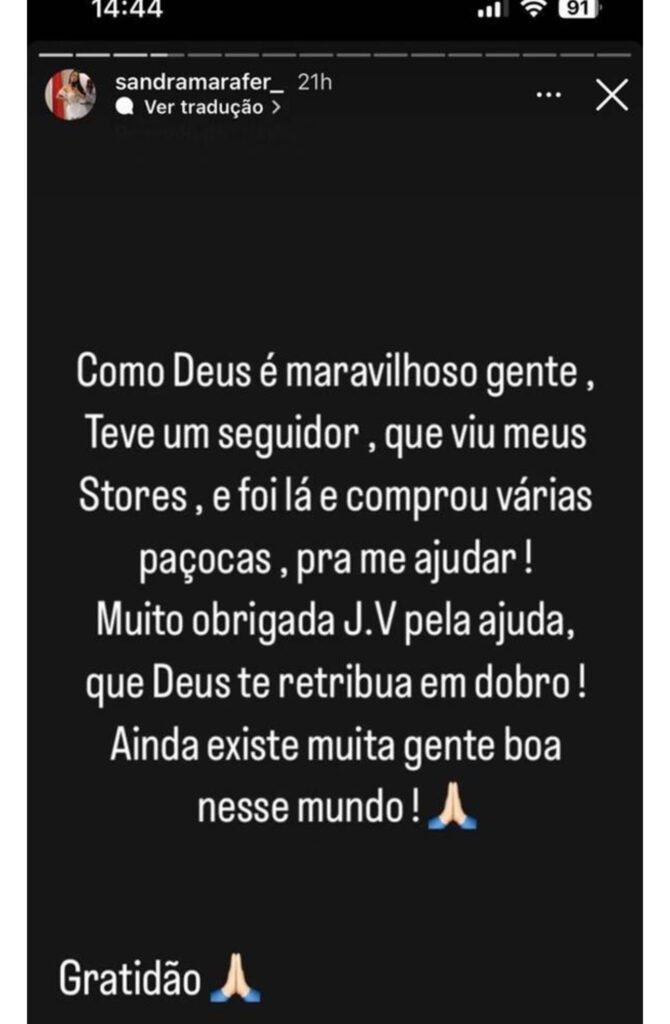Close the story viewer
Viewport: 670px width, 1024px height.
[x=611, y=95]
